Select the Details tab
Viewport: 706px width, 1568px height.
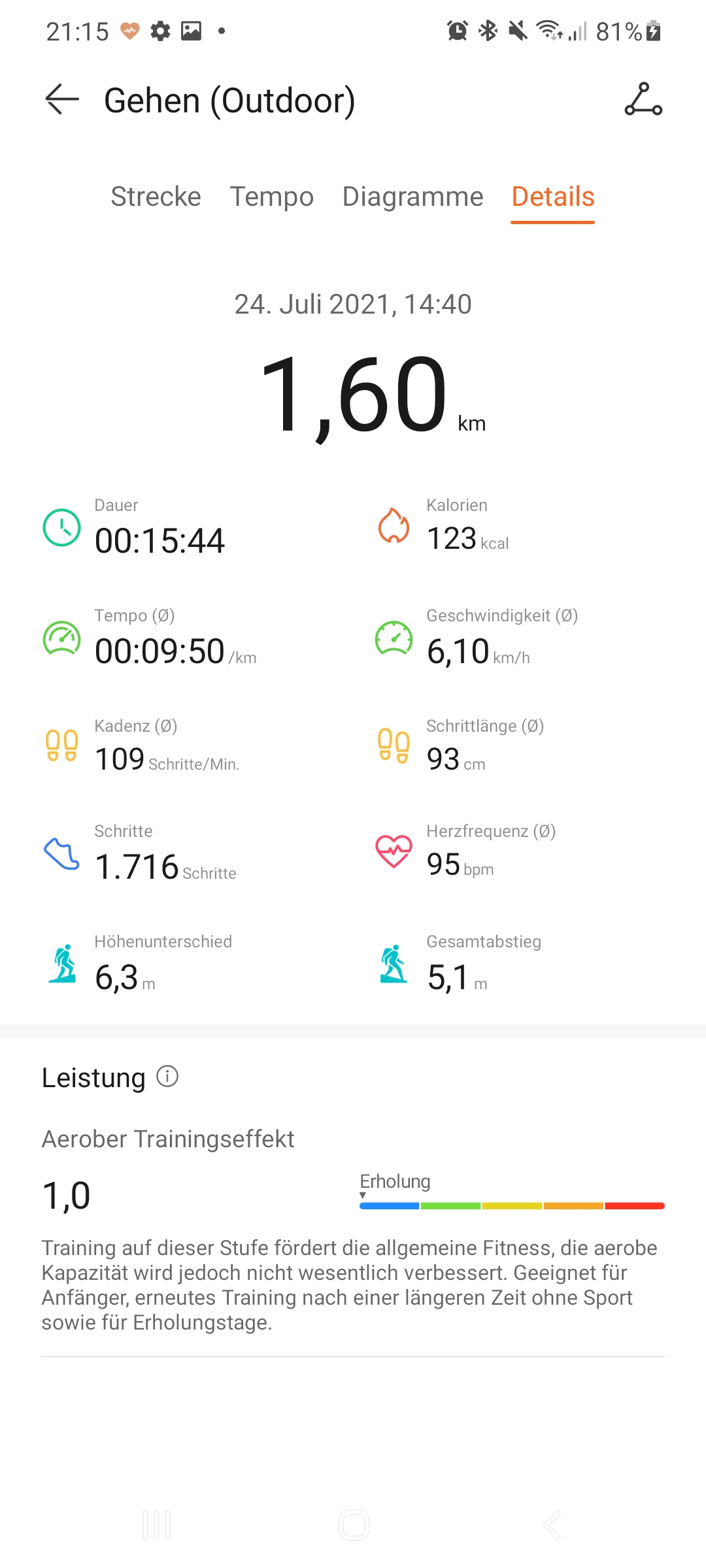coord(552,197)
